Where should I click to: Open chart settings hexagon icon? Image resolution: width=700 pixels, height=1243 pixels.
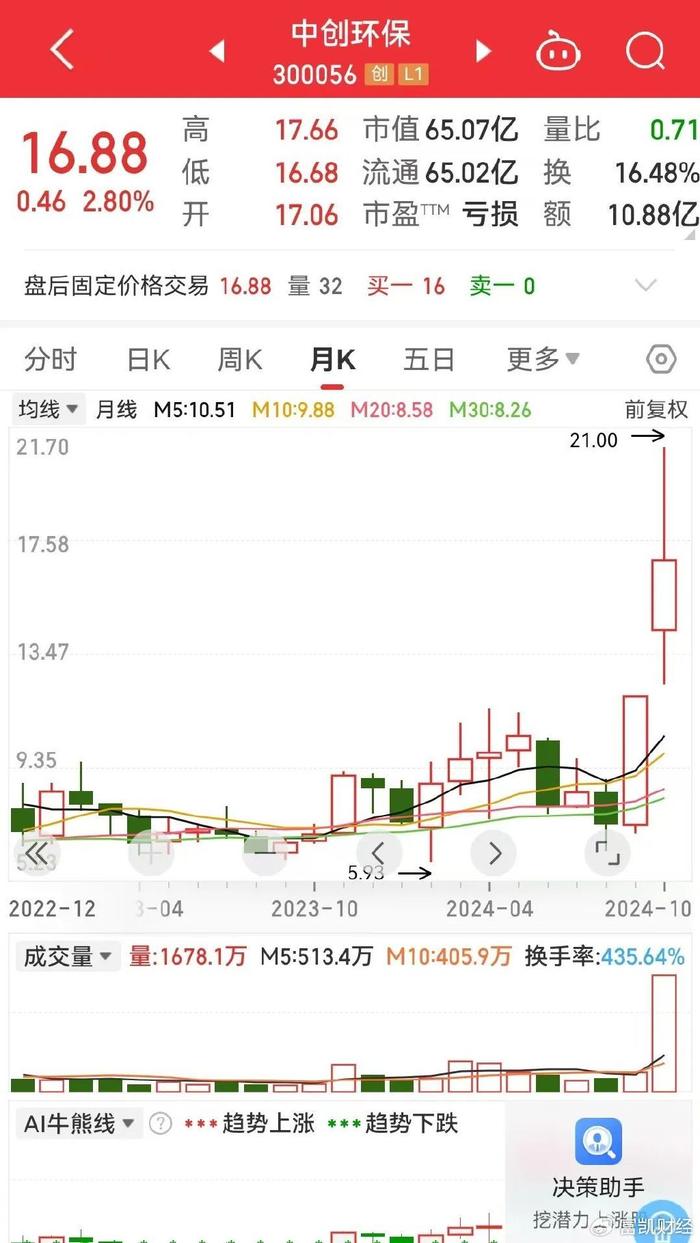point(661,359)
